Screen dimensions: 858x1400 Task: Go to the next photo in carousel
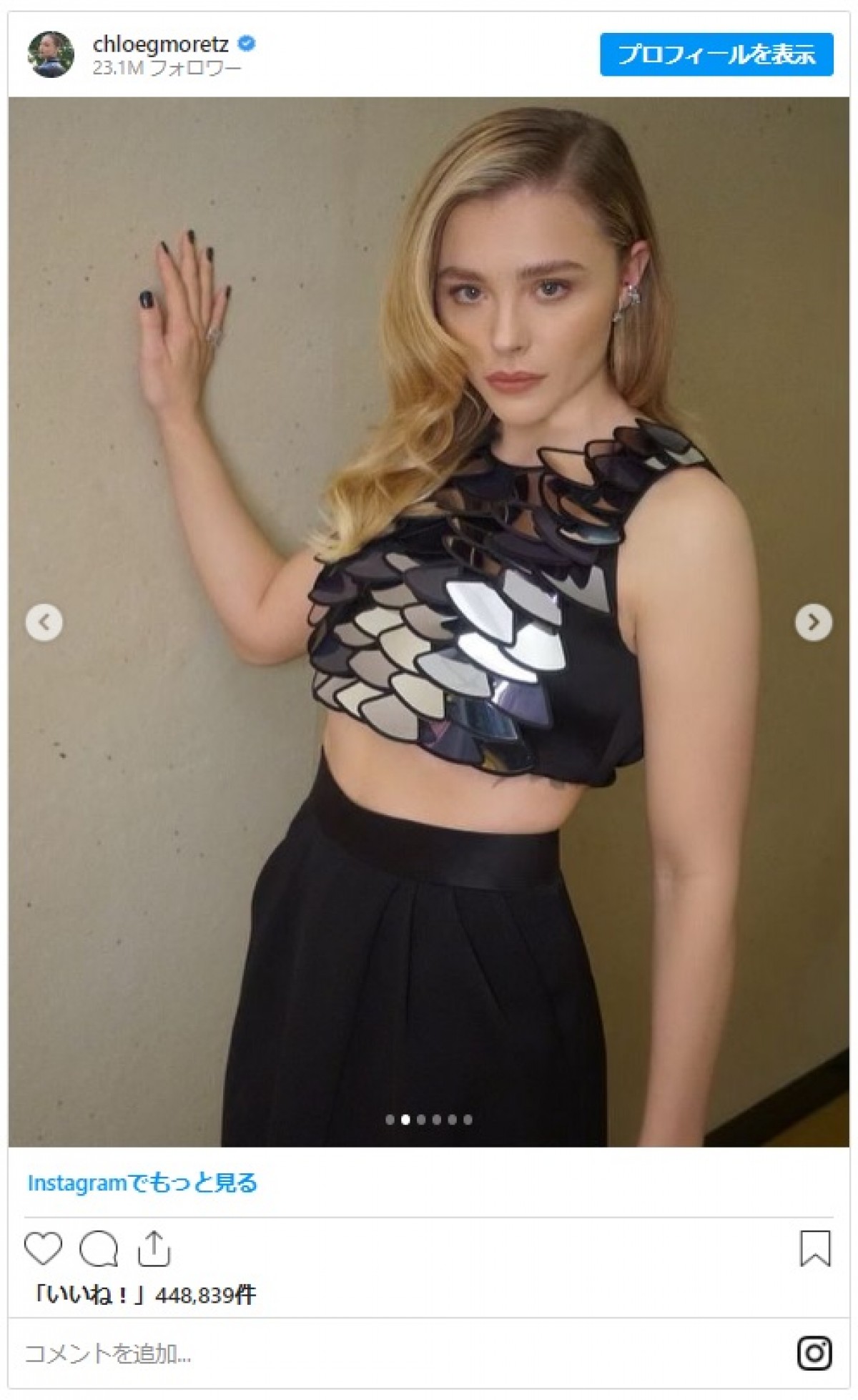click(x=813, y=622)
